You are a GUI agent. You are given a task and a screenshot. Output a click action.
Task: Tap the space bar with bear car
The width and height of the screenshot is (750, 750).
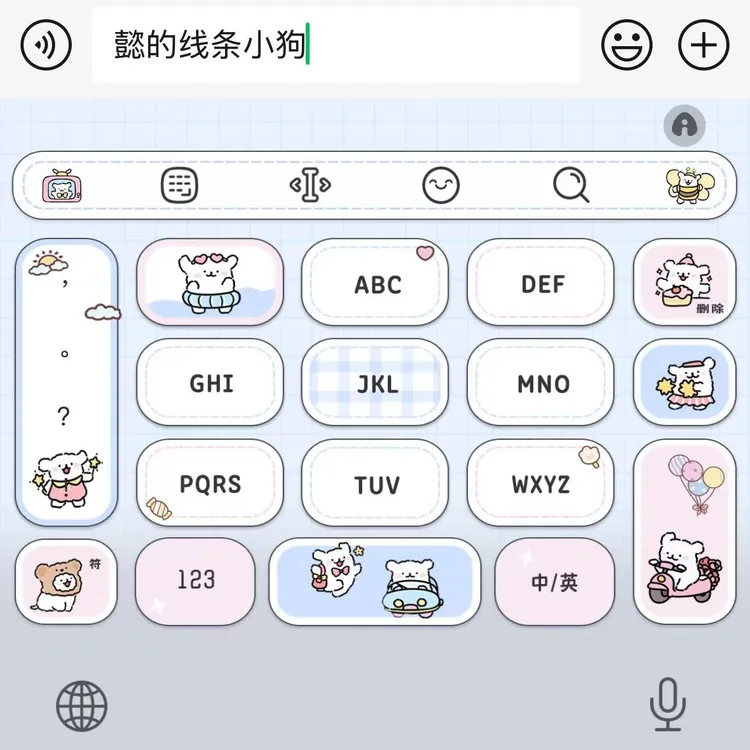[375, 581]
